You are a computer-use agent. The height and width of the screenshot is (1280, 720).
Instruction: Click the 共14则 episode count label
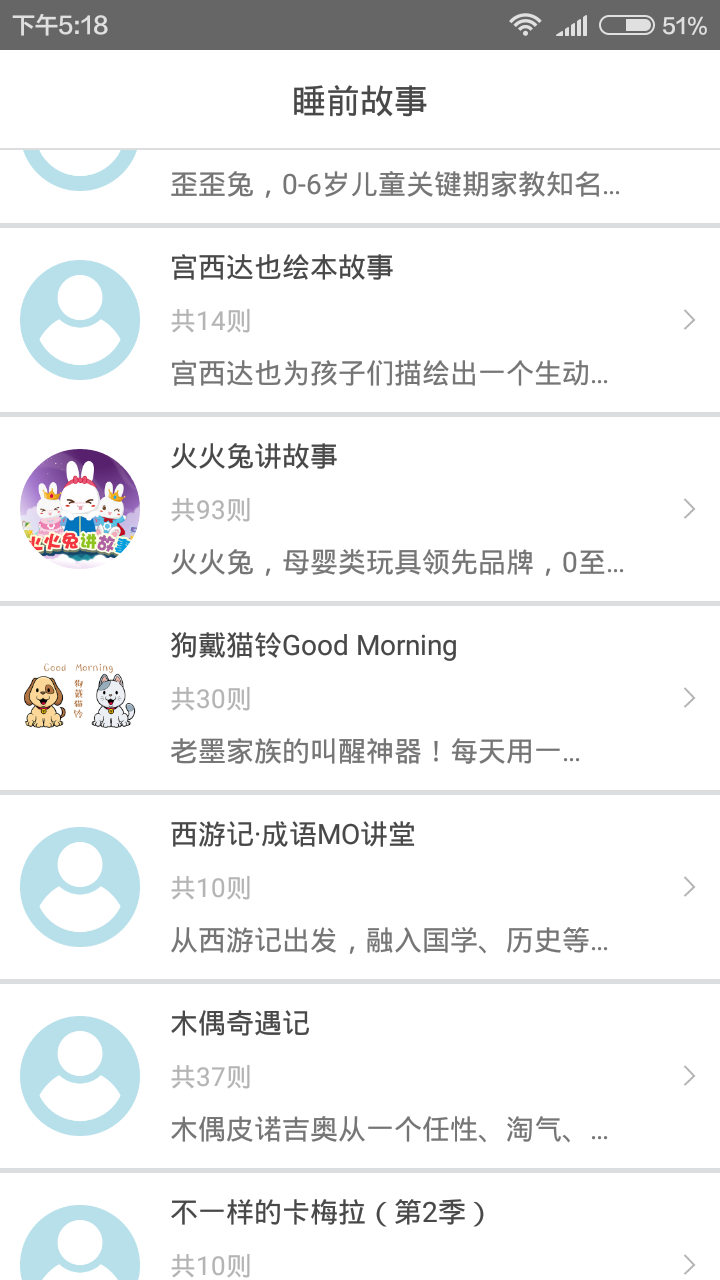click(210, 320)
